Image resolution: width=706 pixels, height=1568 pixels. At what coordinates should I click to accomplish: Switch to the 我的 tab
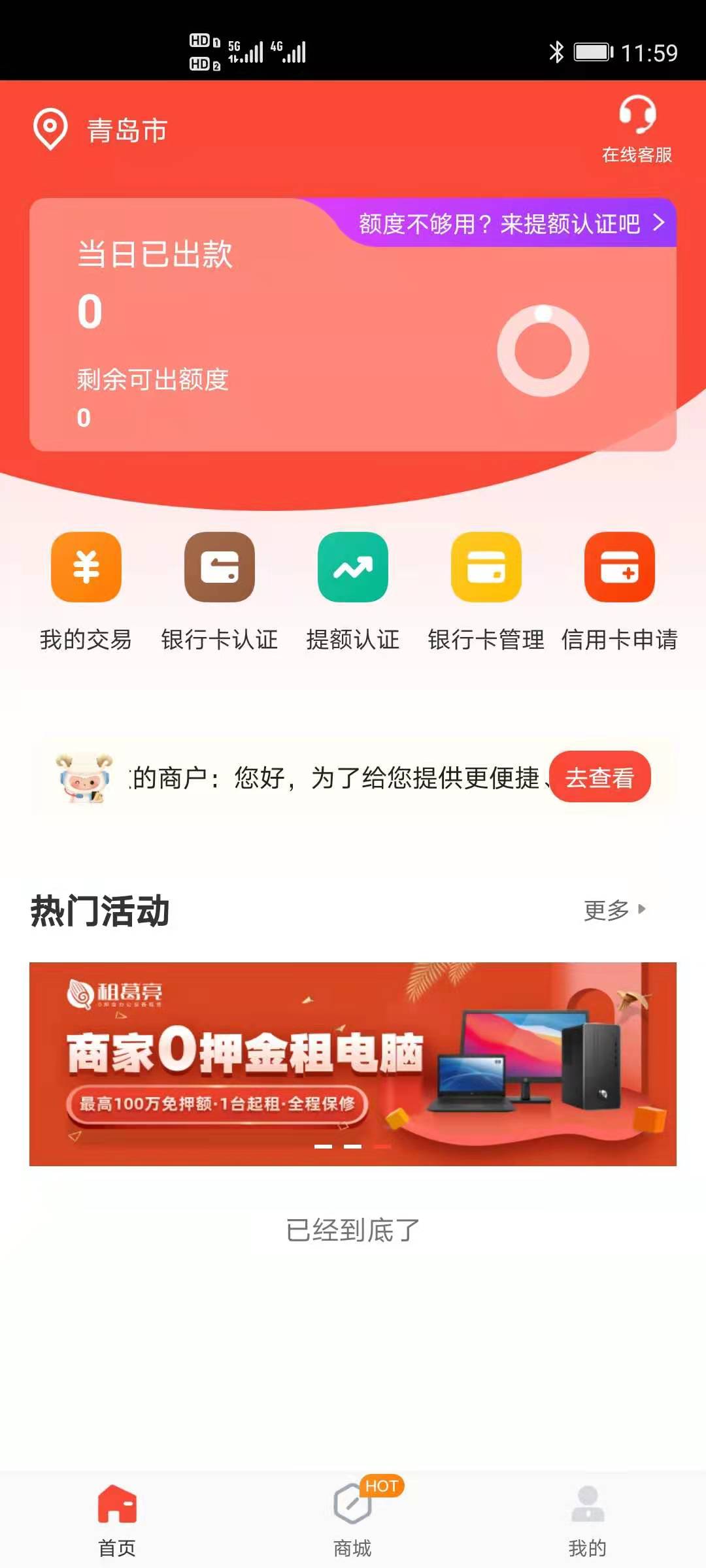point(587,1520)
